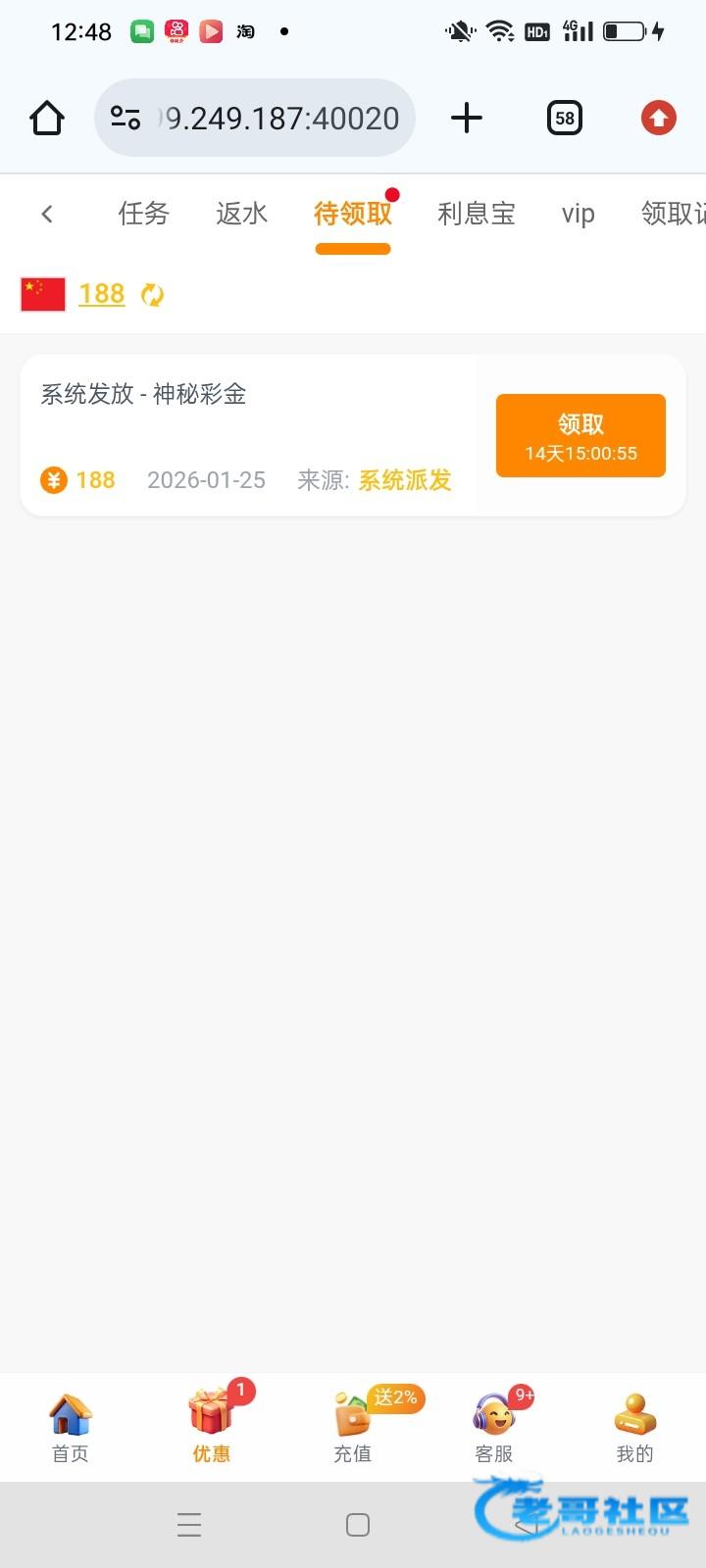Contact 客服 customer service
The width and height of the screenshot is (706, 1568).
coord(494,1428)
